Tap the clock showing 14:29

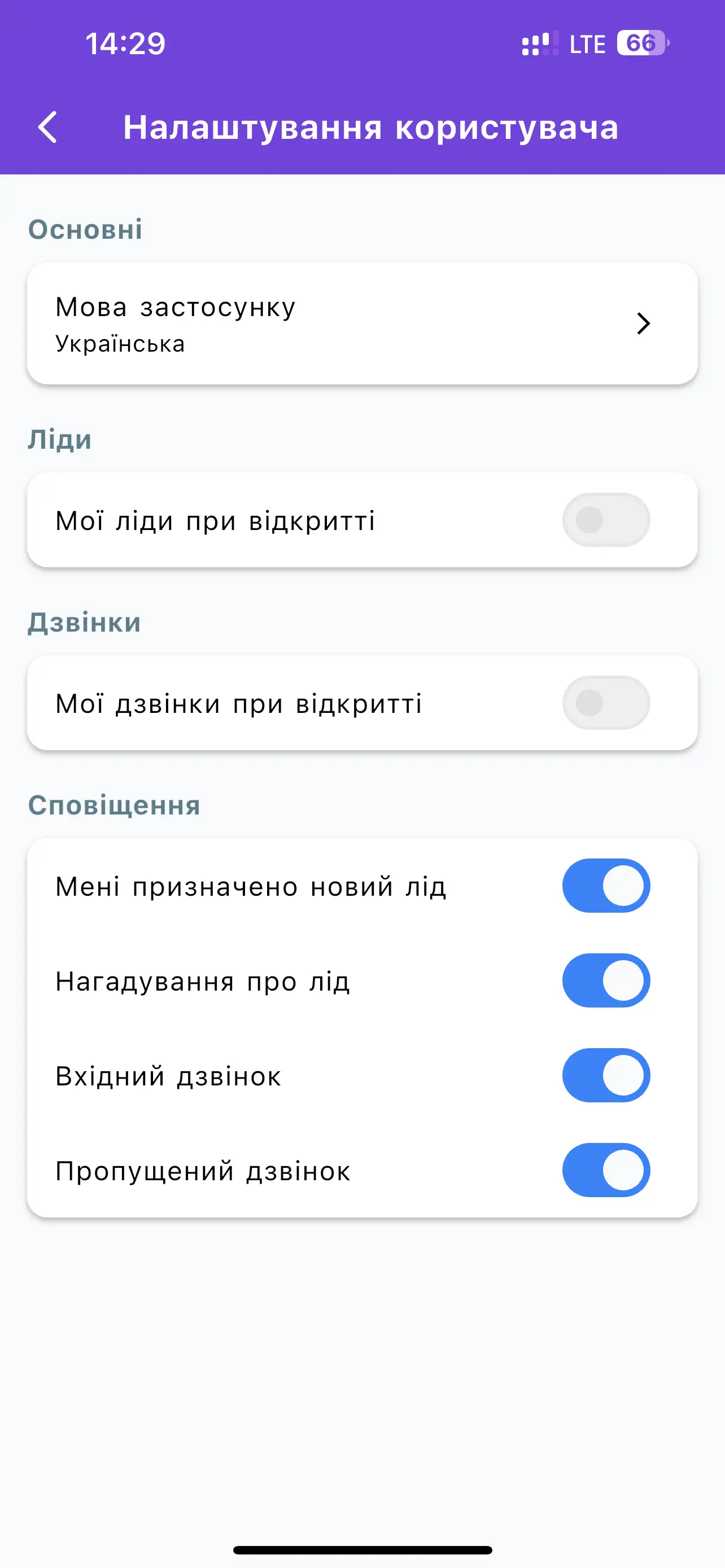(125, 43)
